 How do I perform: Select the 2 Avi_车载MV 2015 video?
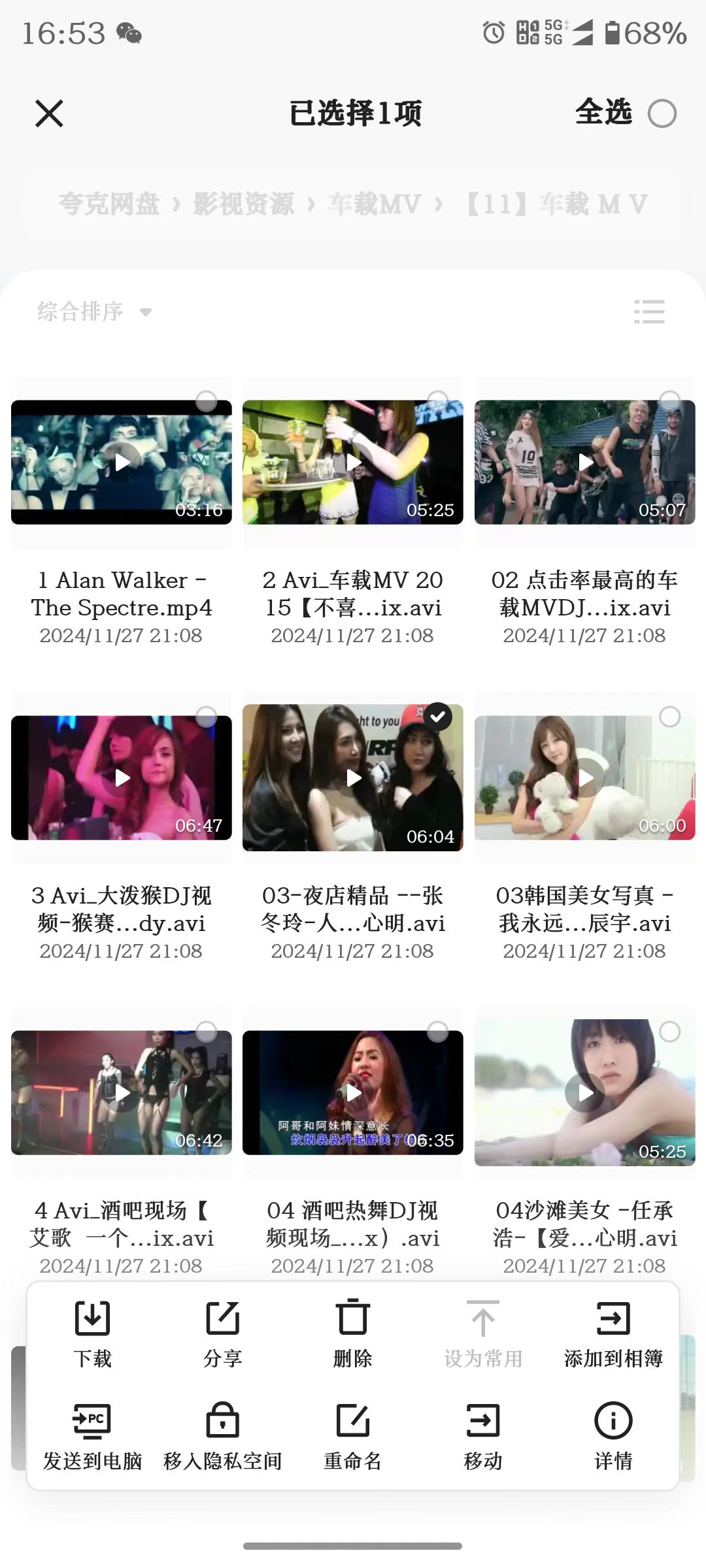(x=437, y=400)
